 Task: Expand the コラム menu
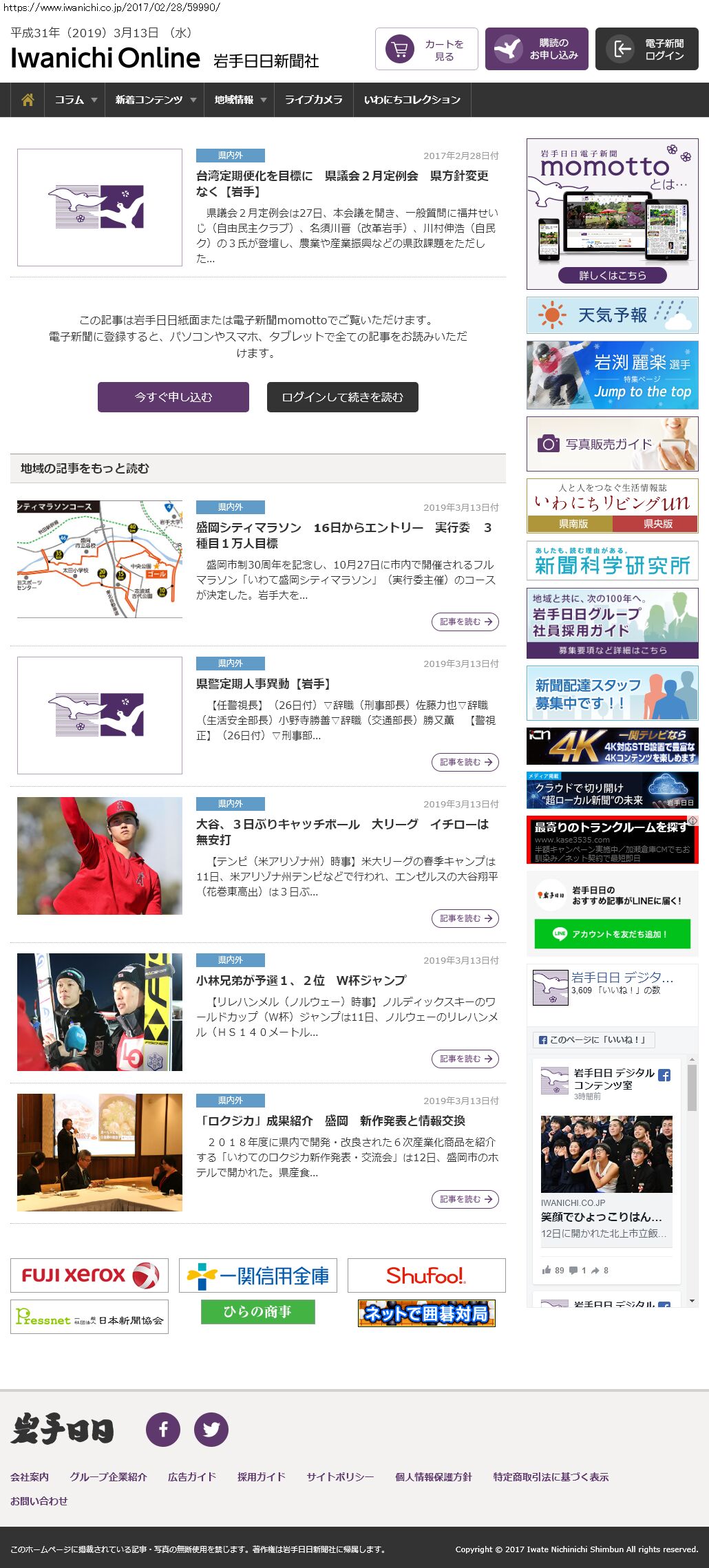point(75,100)
